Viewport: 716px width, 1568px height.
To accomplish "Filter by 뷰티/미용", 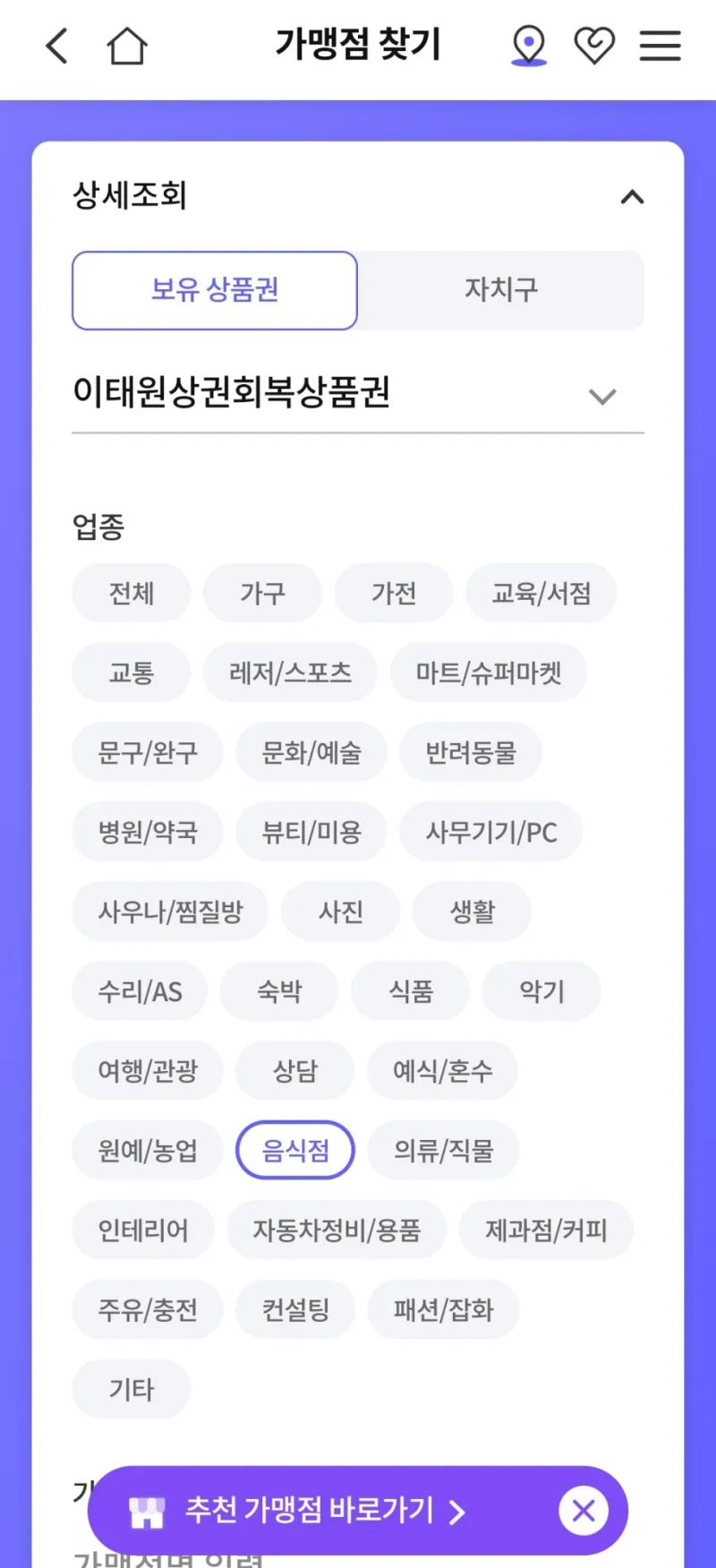I will pos(311,832).
